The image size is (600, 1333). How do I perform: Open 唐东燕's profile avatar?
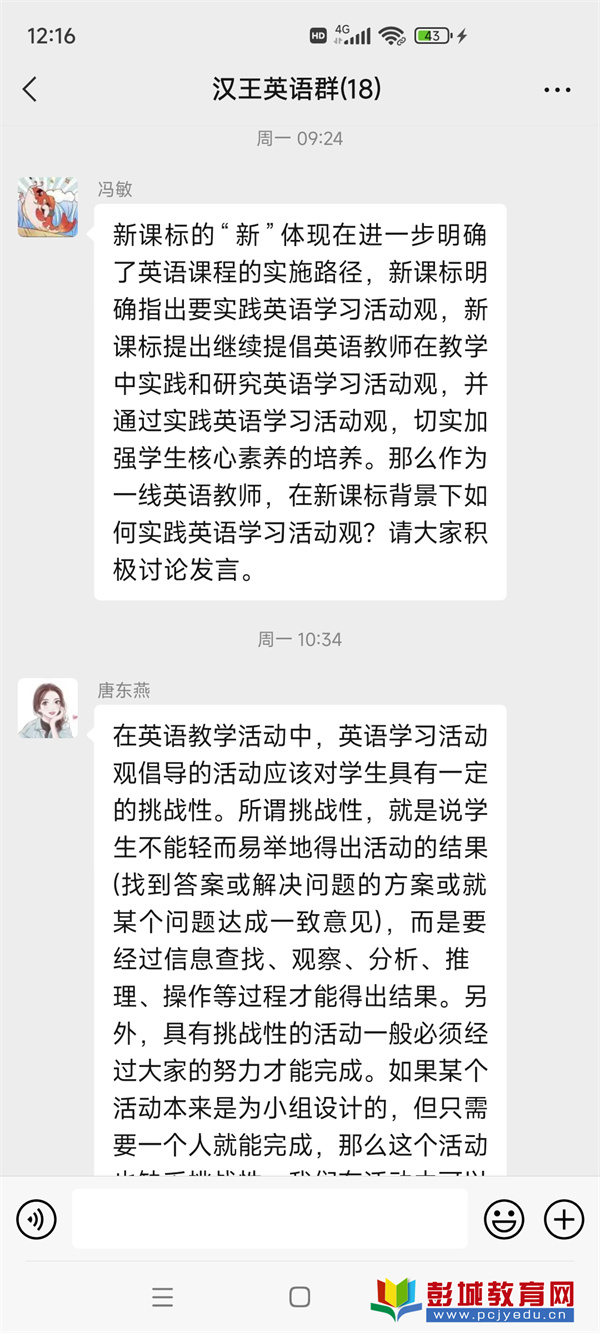tap(48, 708)
